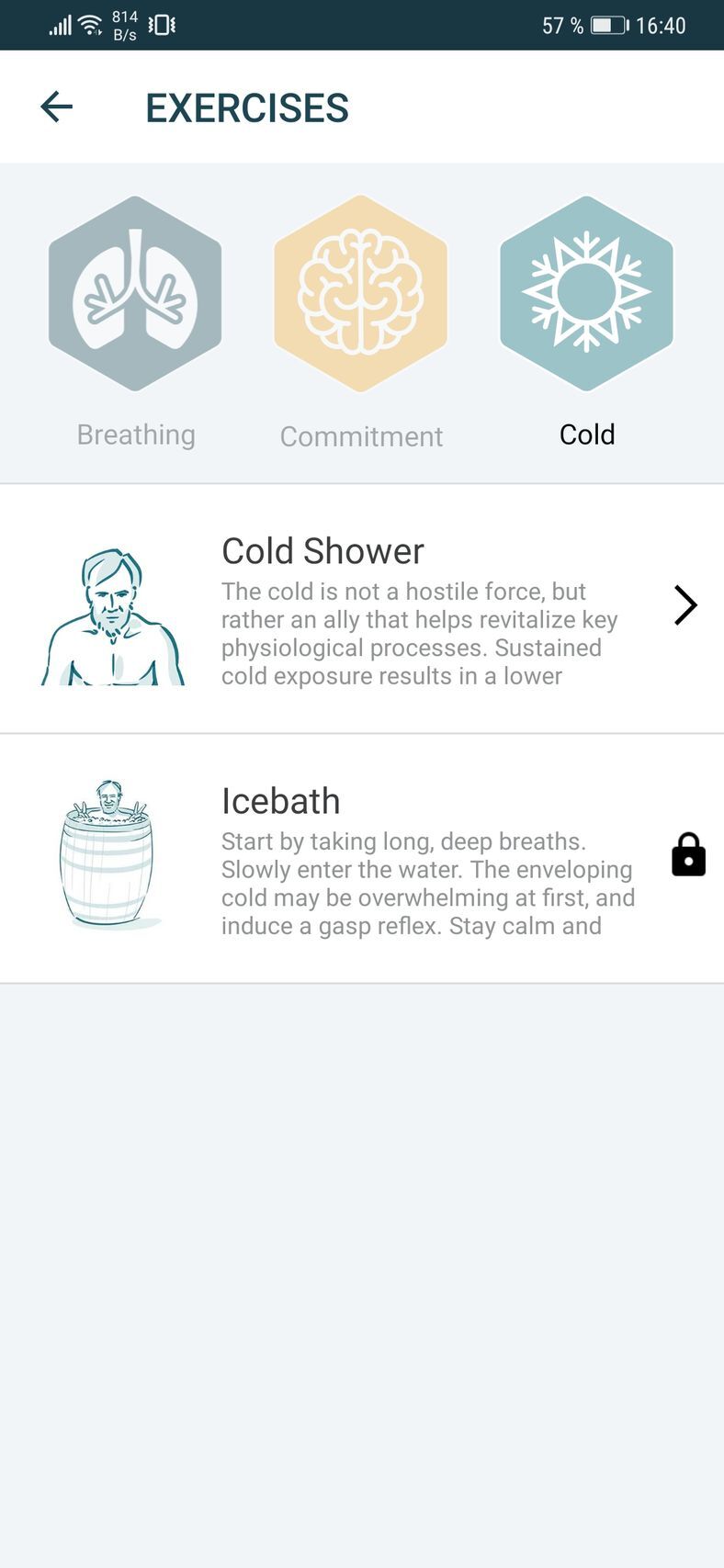Screen dimensions: 724x1568
Task: Tap the brain hexagon icon for Commitment
Action: click(x=361, y=291)
